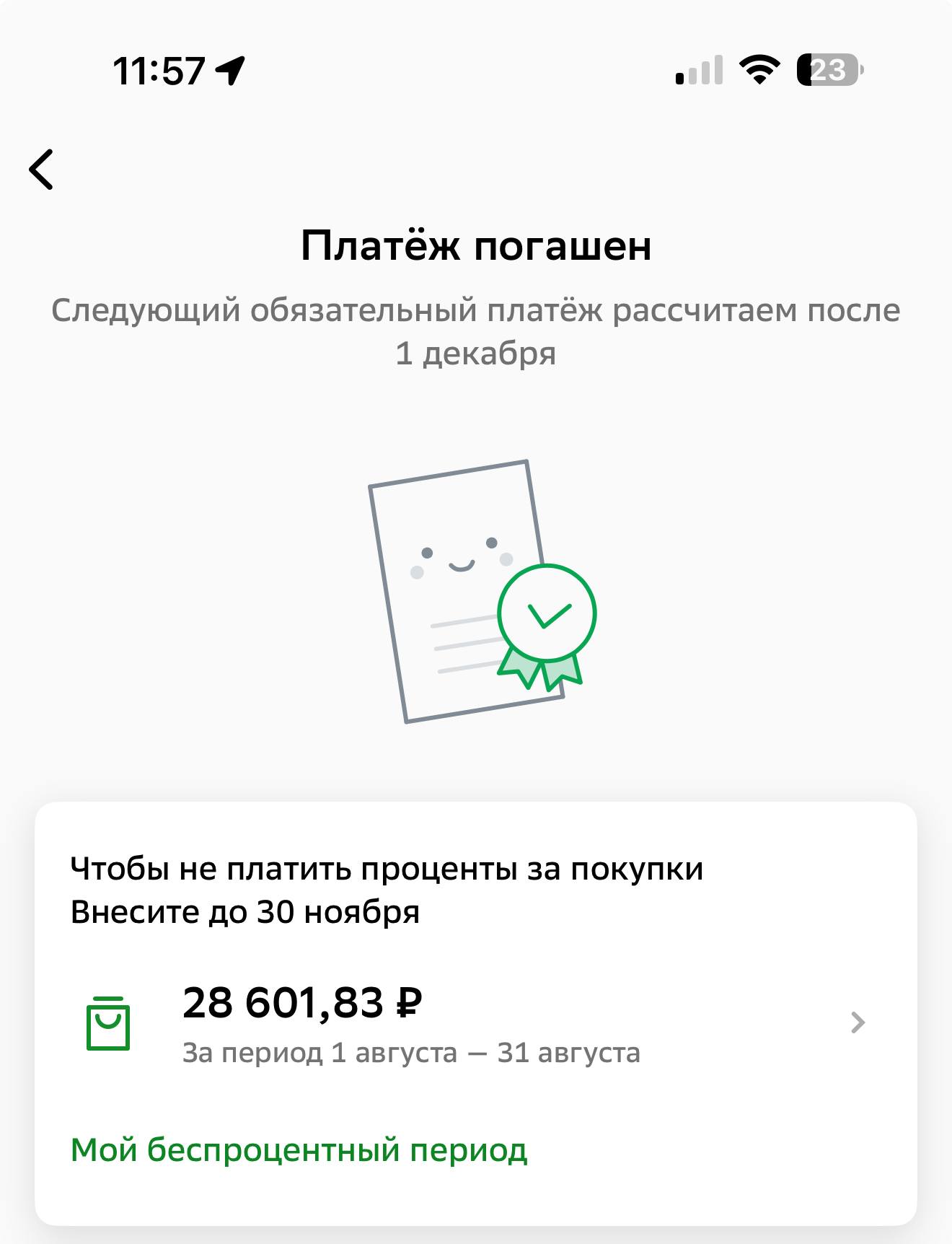Tap the next payment date text 1 декабря
Viewport: 952px width, 1244px height.
(x=476, y=354)
